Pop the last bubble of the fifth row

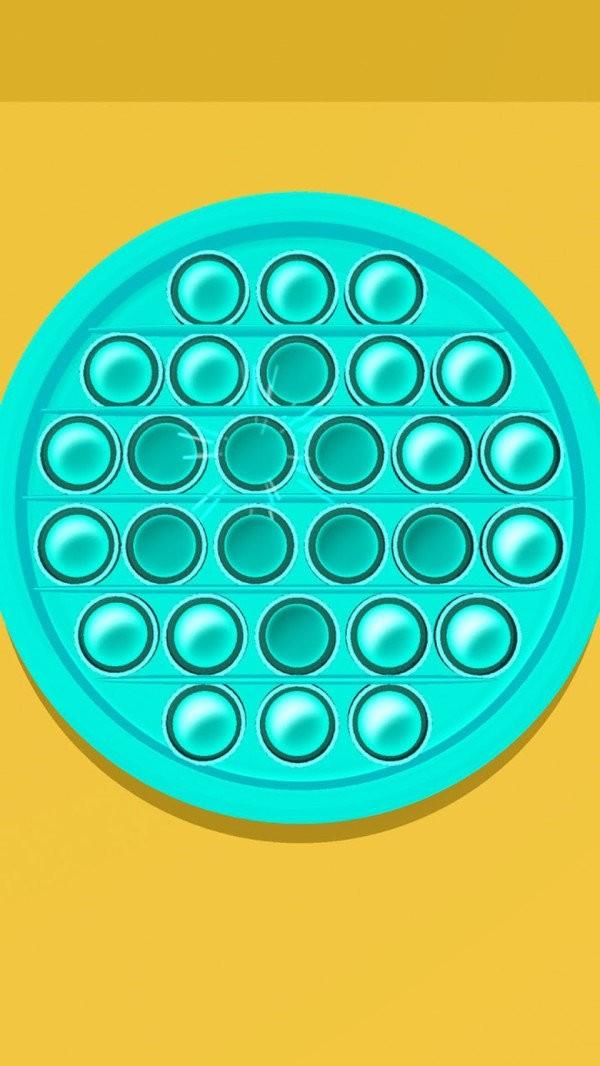(x=477, y=634)
